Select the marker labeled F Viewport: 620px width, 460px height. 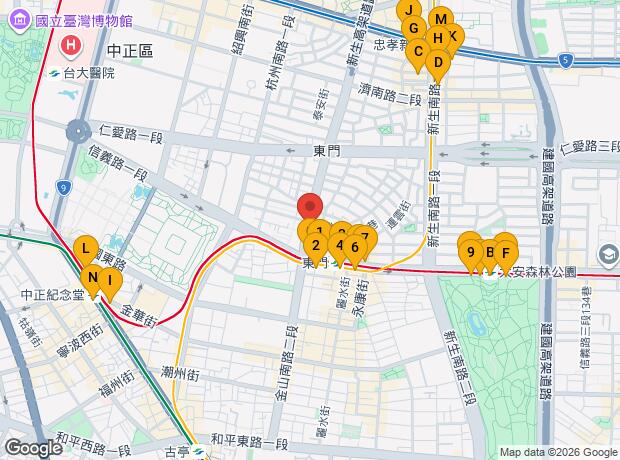tap(506, 253)
